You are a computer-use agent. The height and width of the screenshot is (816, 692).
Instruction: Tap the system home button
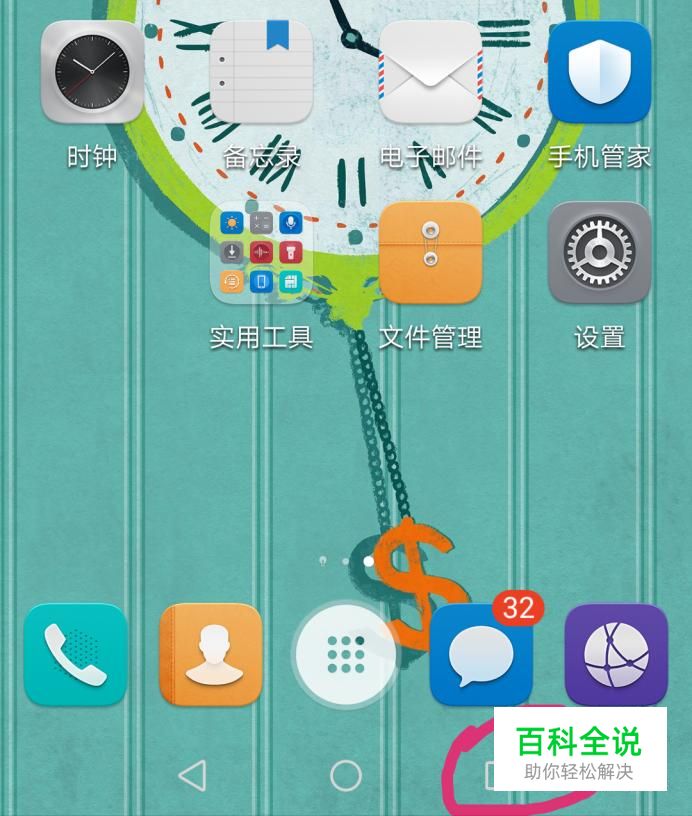(x=346, y=775)
